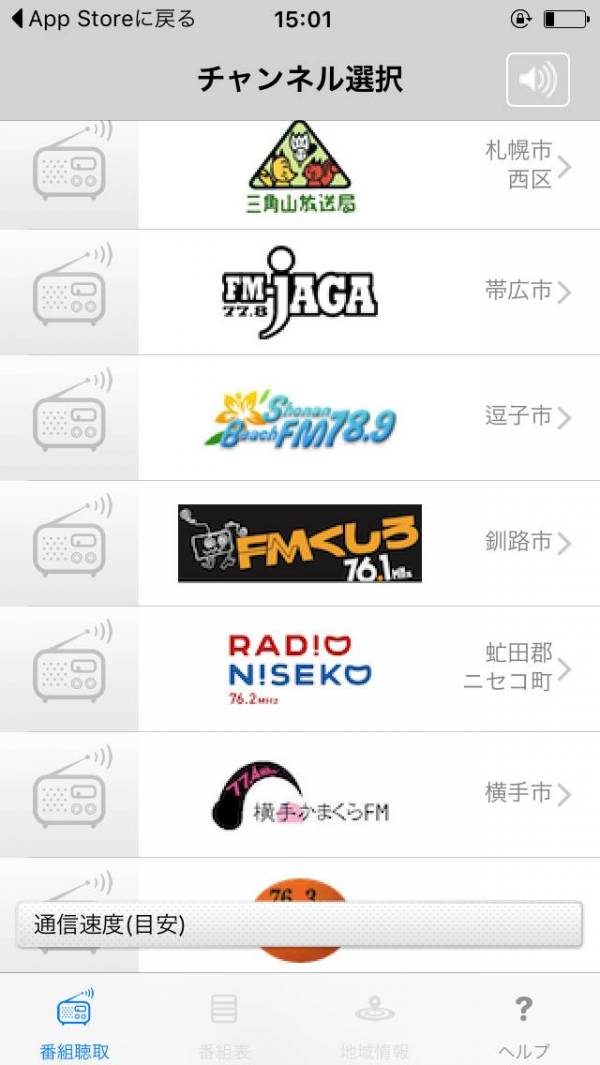Tap the speaker volume icon
This screenshot has height=1065, width=600.
pyautogui.click(x=537, y=79)
